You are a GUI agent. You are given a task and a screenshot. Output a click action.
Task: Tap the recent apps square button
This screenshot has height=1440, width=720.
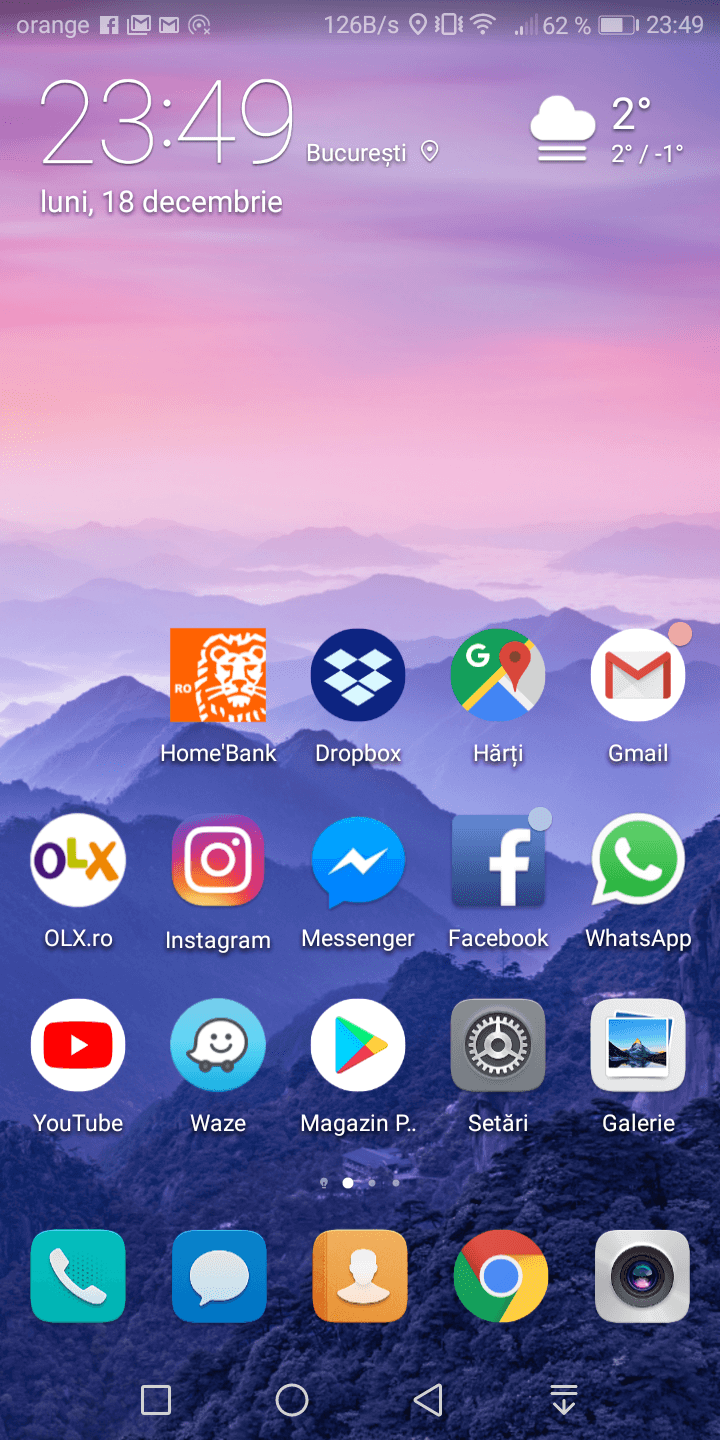click(156, 1400)
